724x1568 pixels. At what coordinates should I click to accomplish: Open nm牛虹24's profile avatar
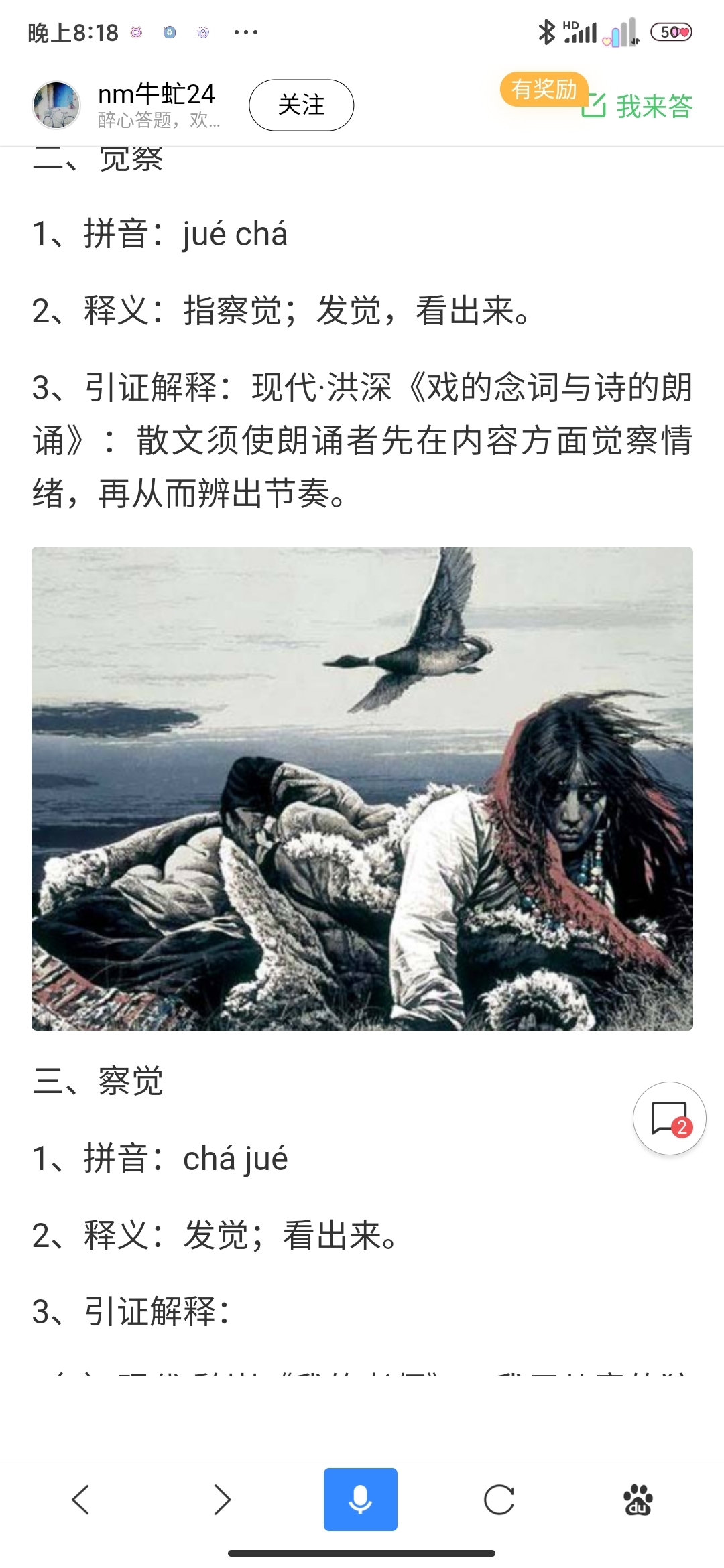(56, 105)
